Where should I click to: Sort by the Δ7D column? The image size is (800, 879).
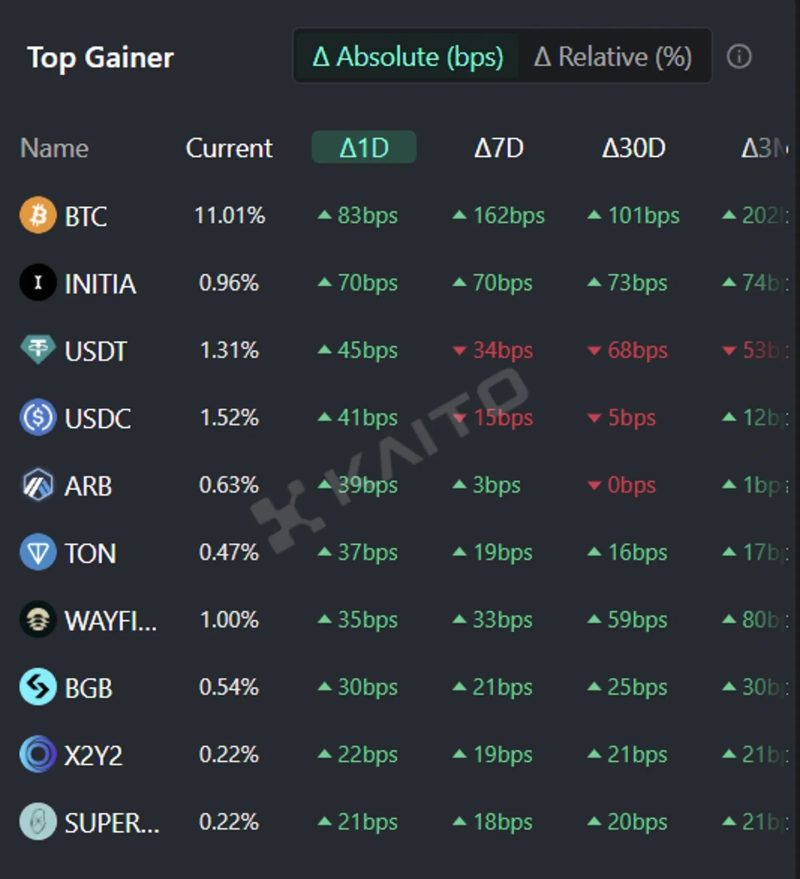point(499,148)
